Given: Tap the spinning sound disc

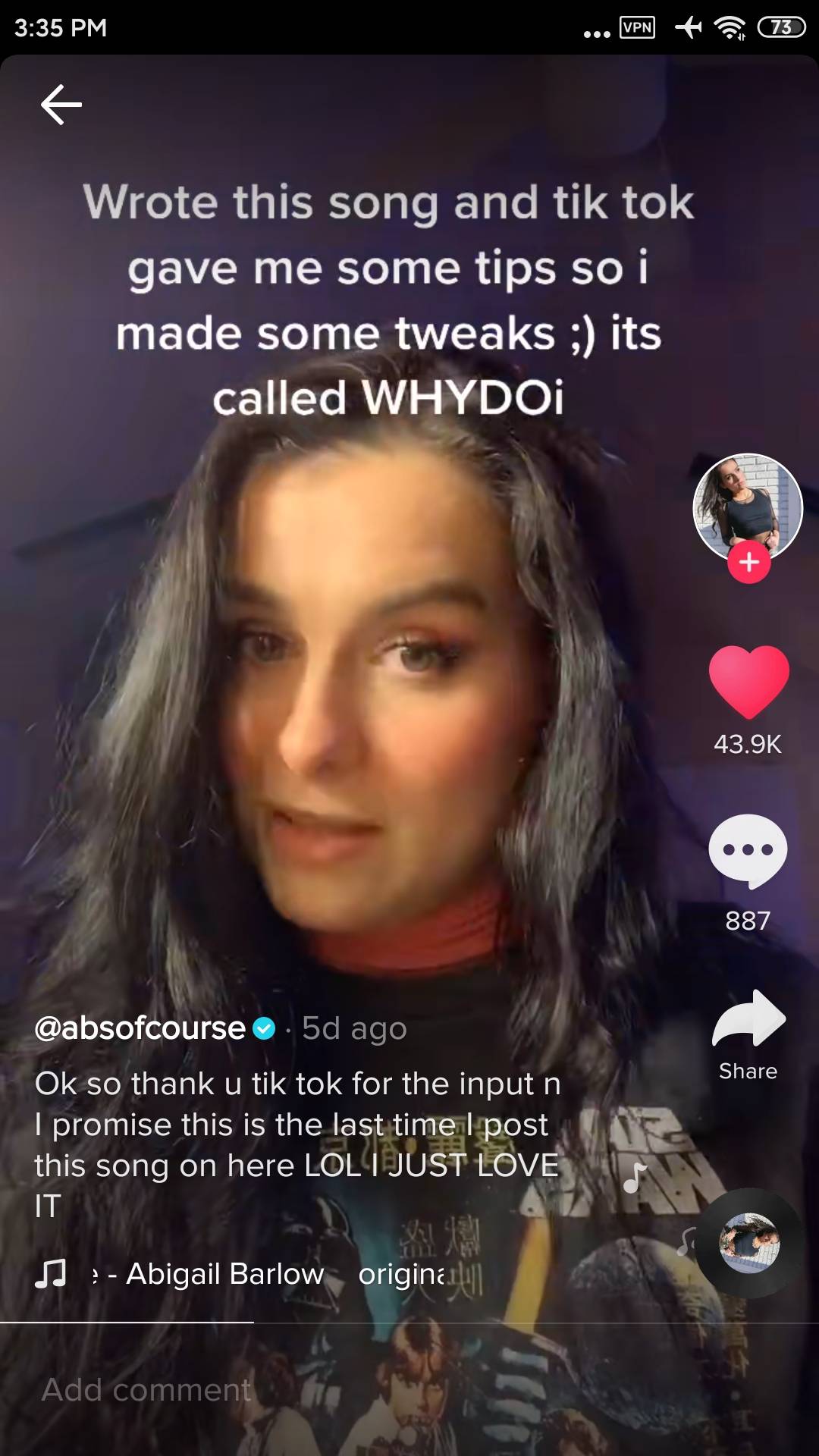Looking at the screenshot, I should (x=748, y=1242).
